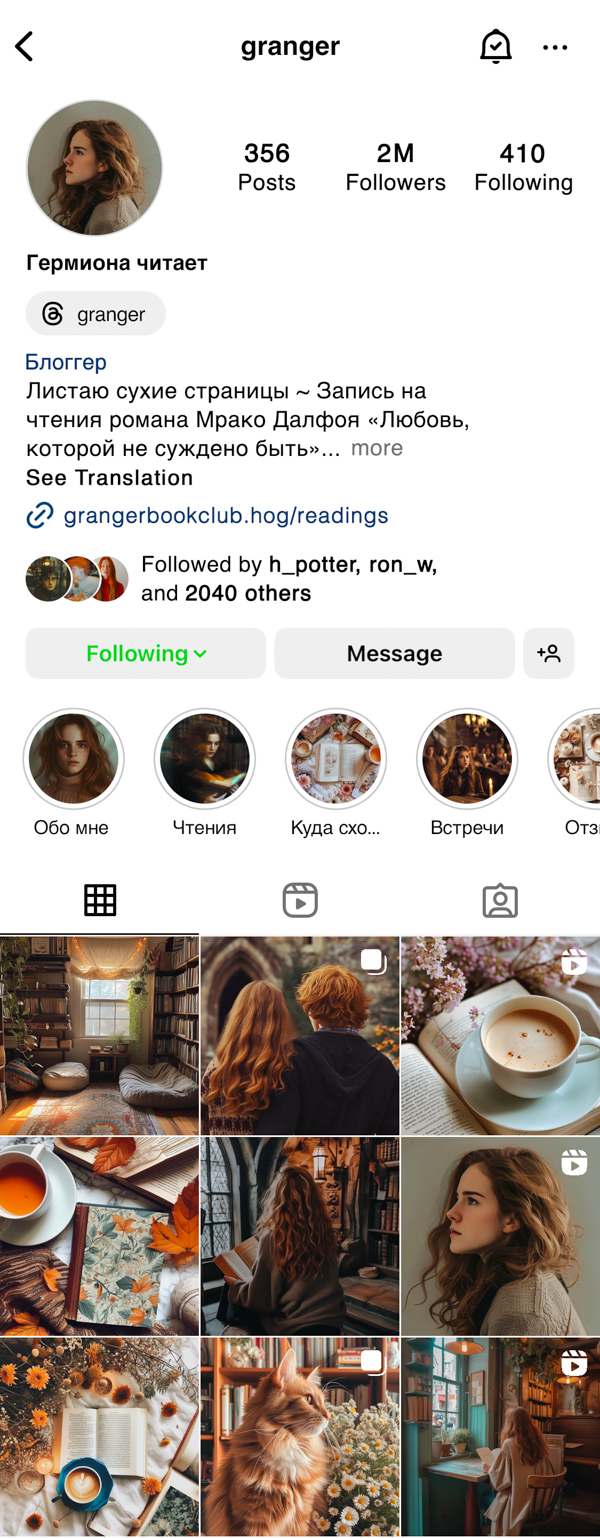Screen dimensions: 600x1538
Task: Expand the bio with more
Action: tap(377, 448)
